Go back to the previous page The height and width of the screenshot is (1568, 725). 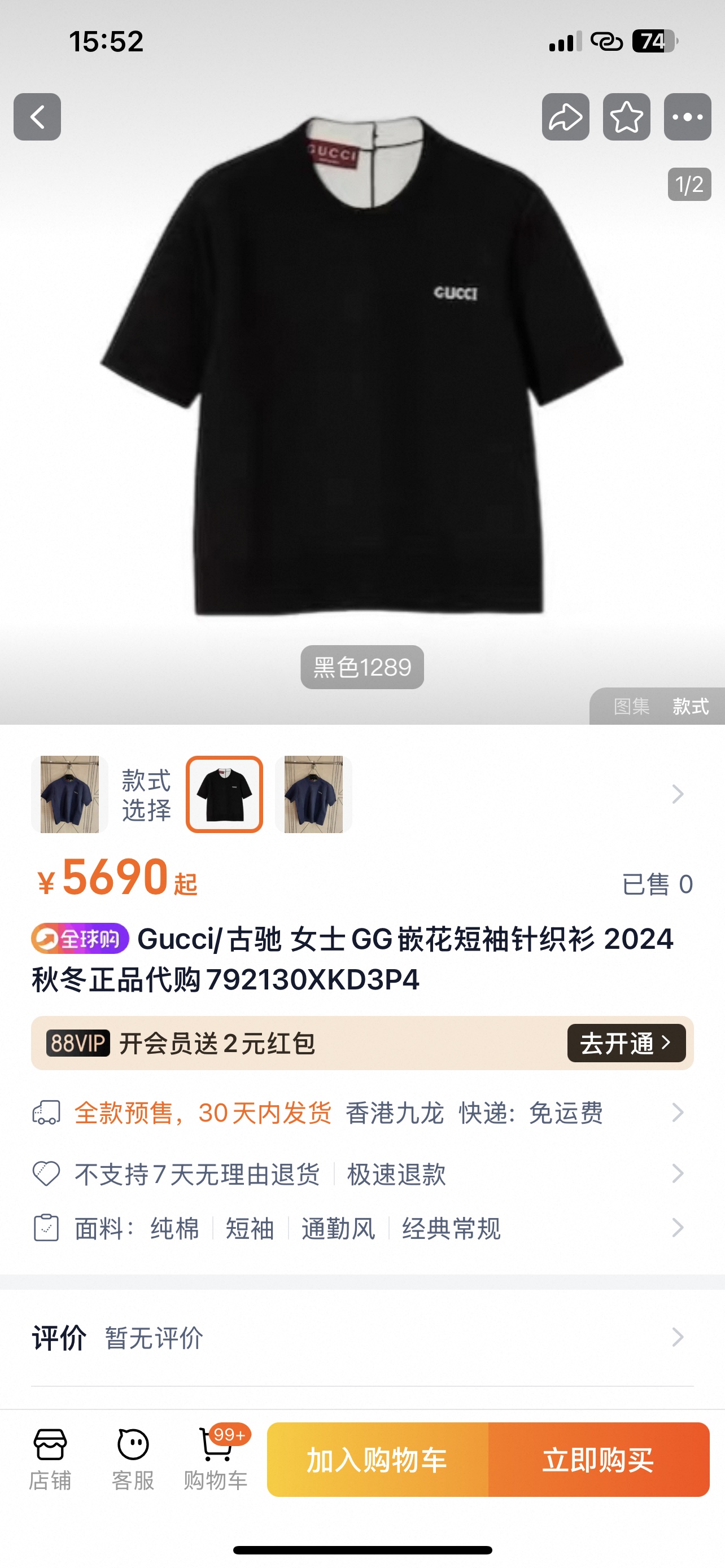[37, 117]
